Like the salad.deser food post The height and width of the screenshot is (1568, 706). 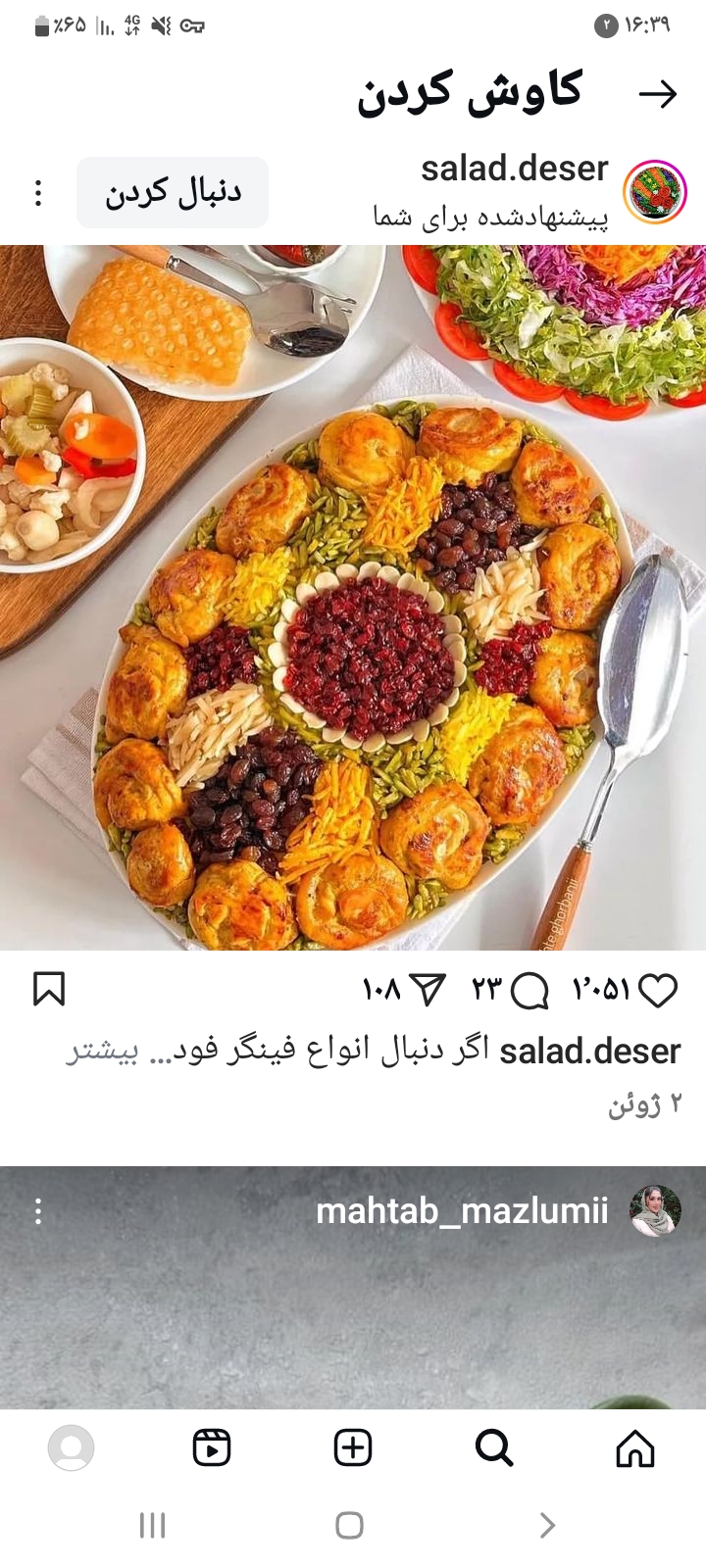pyautogui.click(x=658, y=991)
